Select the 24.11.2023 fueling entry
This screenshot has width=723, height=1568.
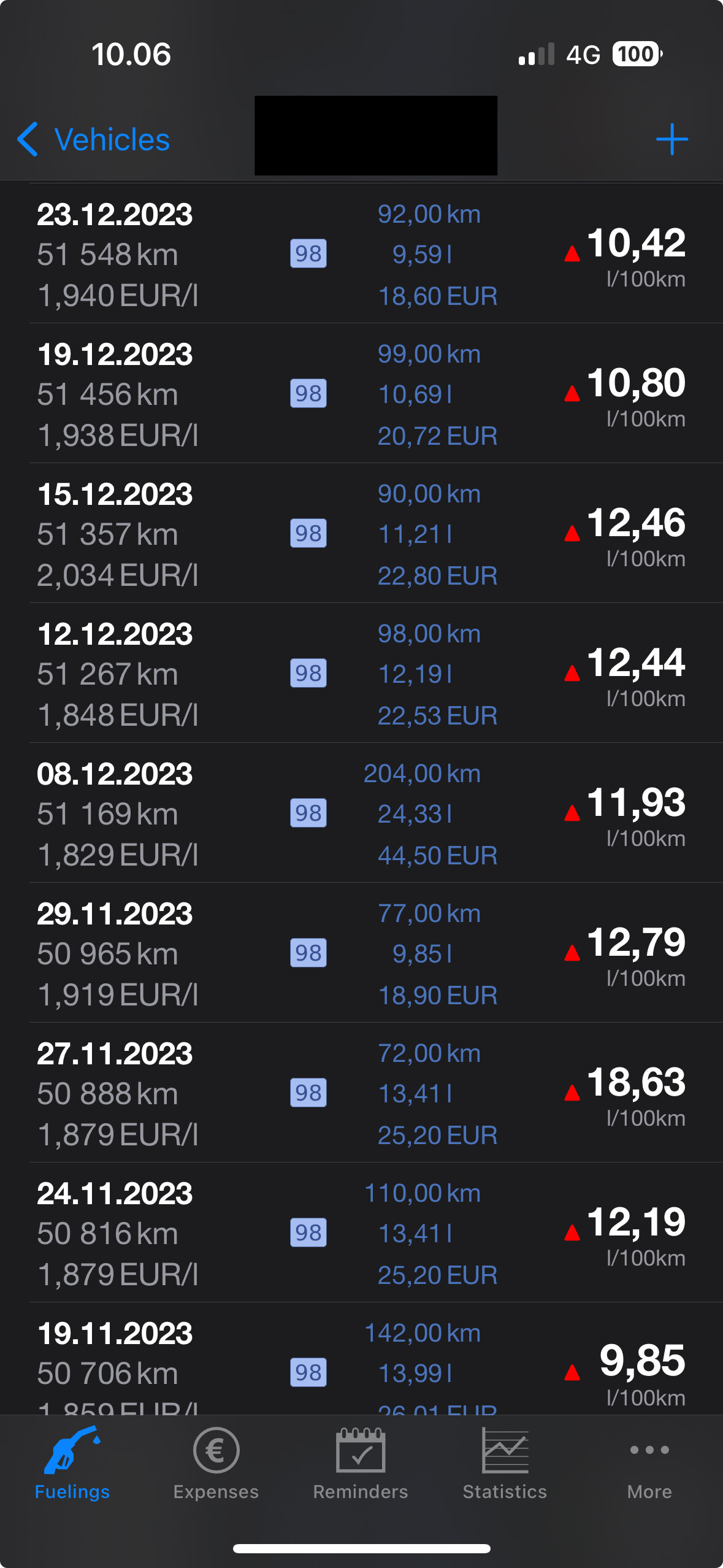(x=361, y=1233)
